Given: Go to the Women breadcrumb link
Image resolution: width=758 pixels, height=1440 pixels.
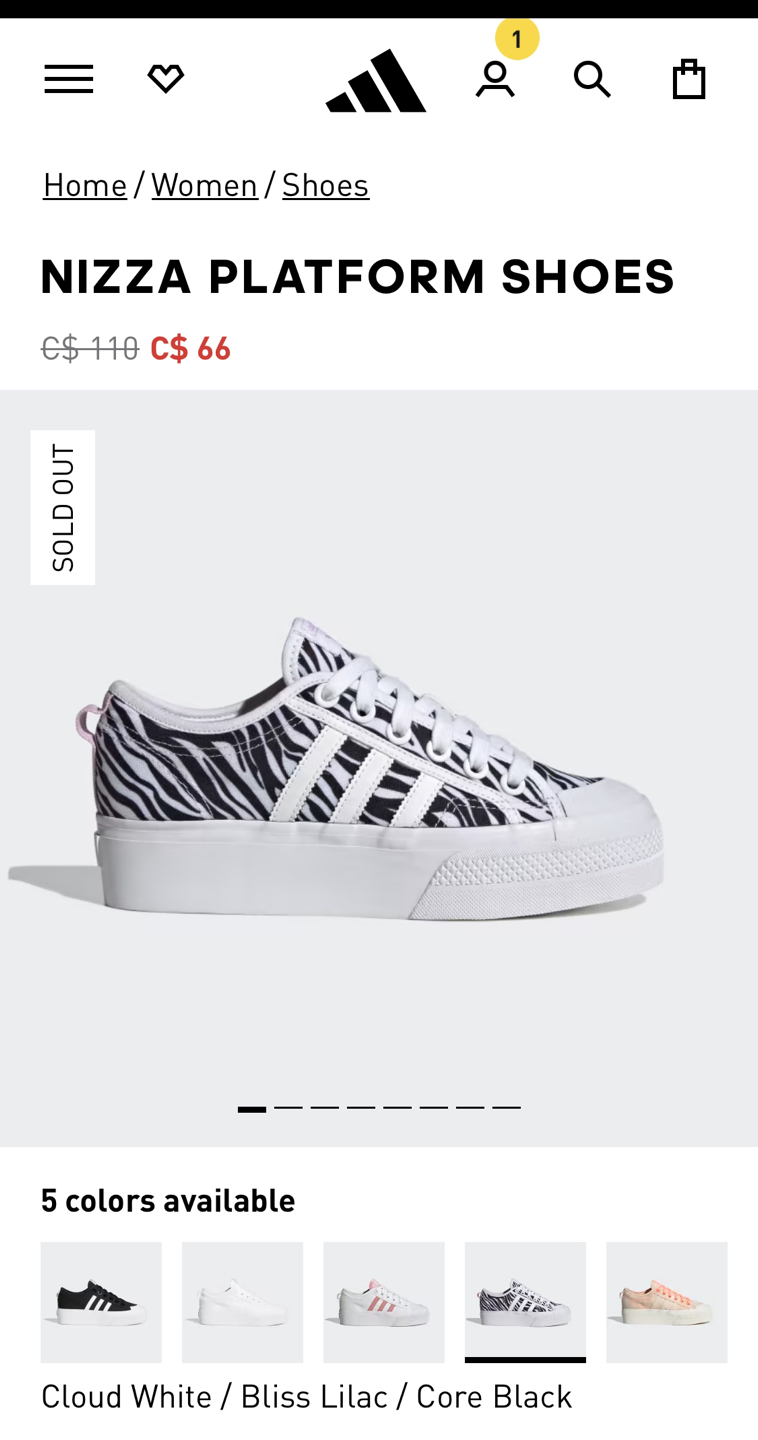Looking at the screenshot, I should 204,185.
